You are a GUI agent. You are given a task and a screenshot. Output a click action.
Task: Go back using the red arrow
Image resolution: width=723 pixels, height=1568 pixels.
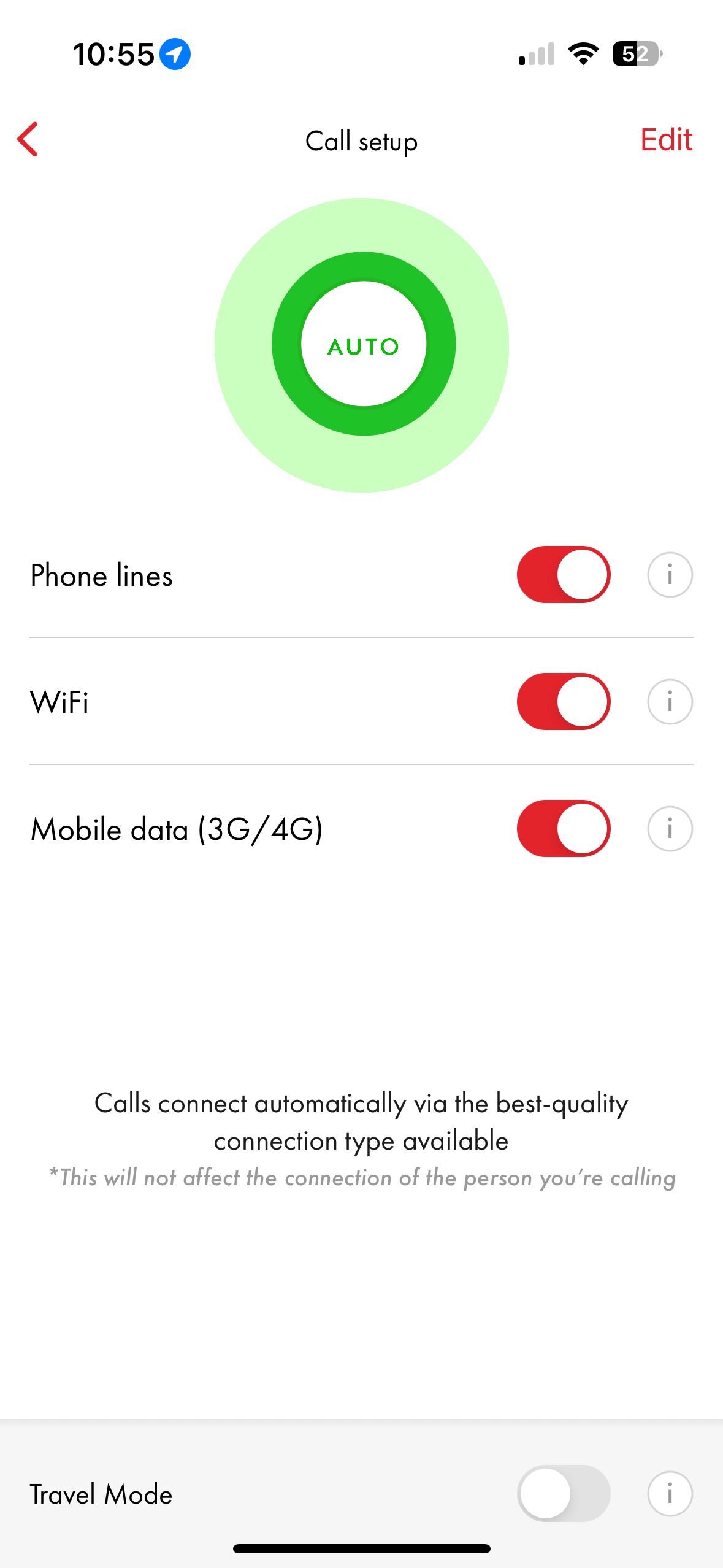tap(28, 139)
